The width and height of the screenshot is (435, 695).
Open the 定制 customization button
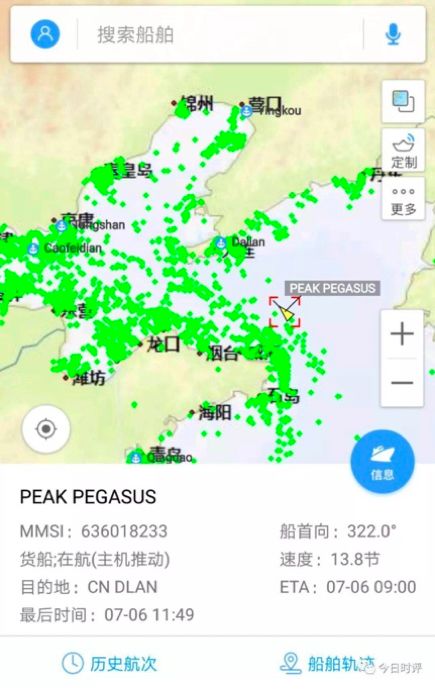tap(403, 151)
